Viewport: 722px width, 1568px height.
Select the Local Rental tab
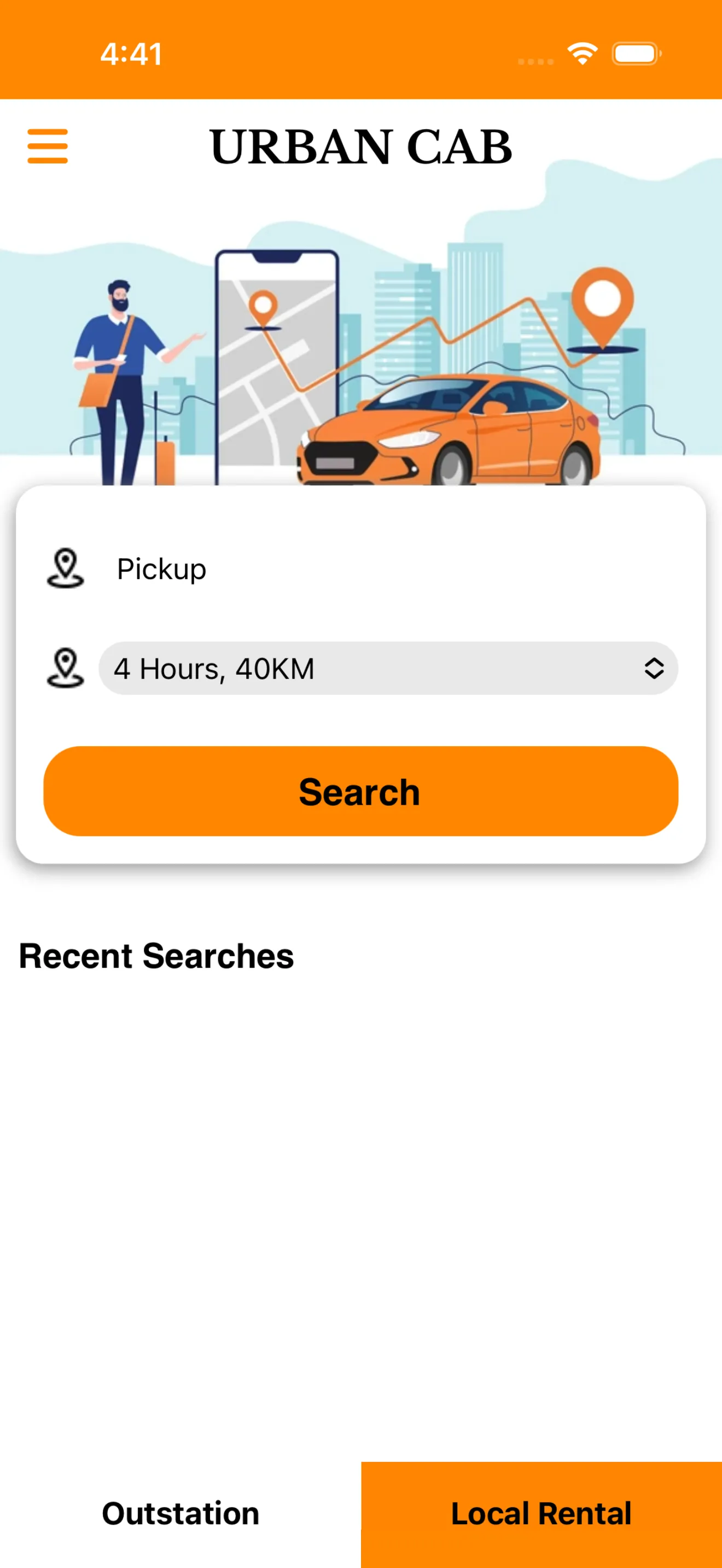click(x=541, y=1513)
